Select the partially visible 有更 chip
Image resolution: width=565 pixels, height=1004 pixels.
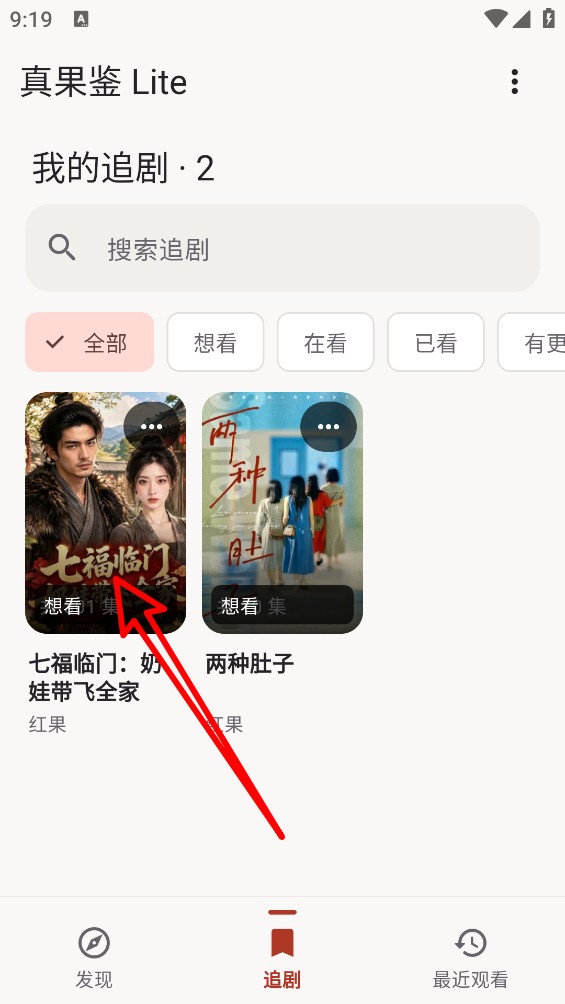(x=532, y=343)
